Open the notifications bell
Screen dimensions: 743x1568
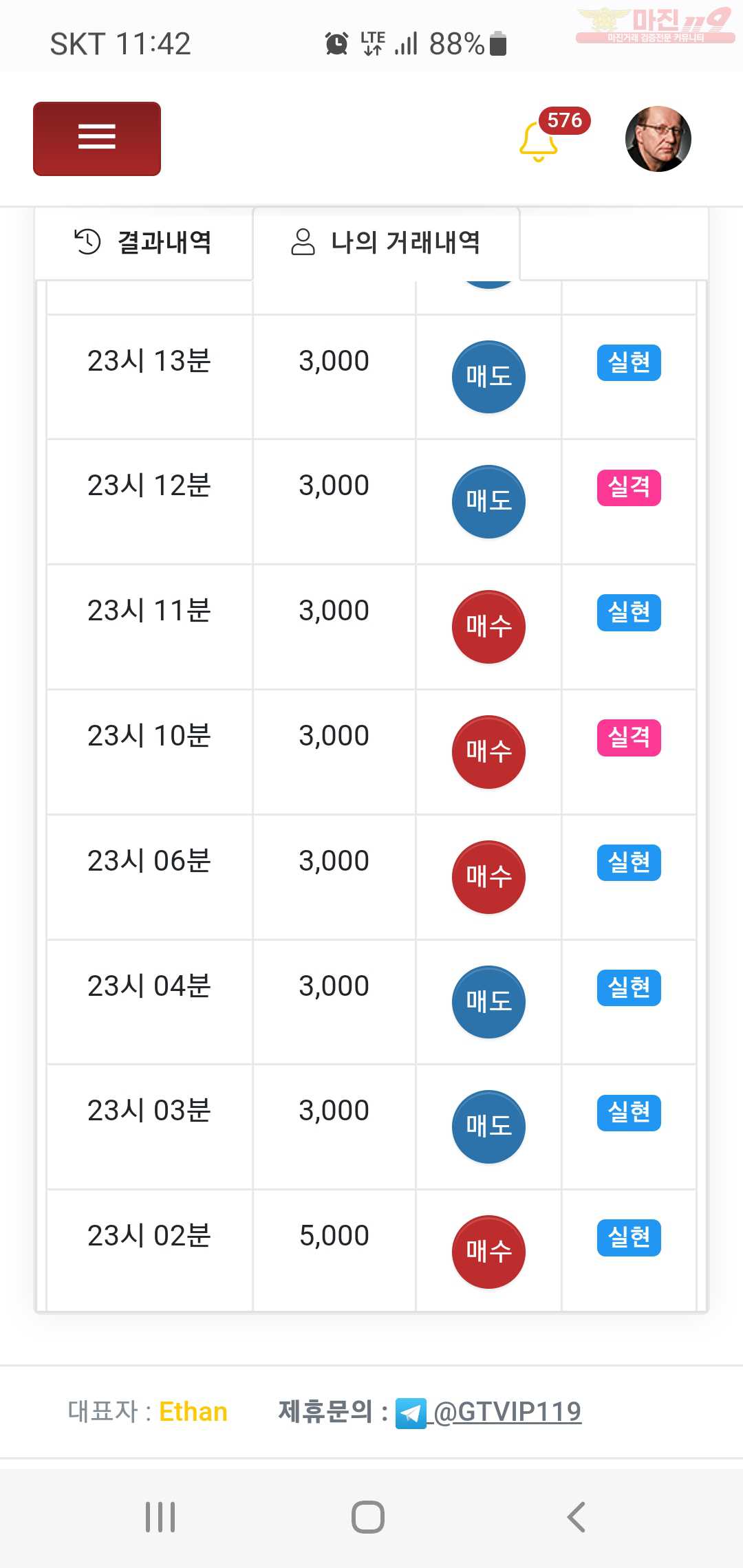539,141
